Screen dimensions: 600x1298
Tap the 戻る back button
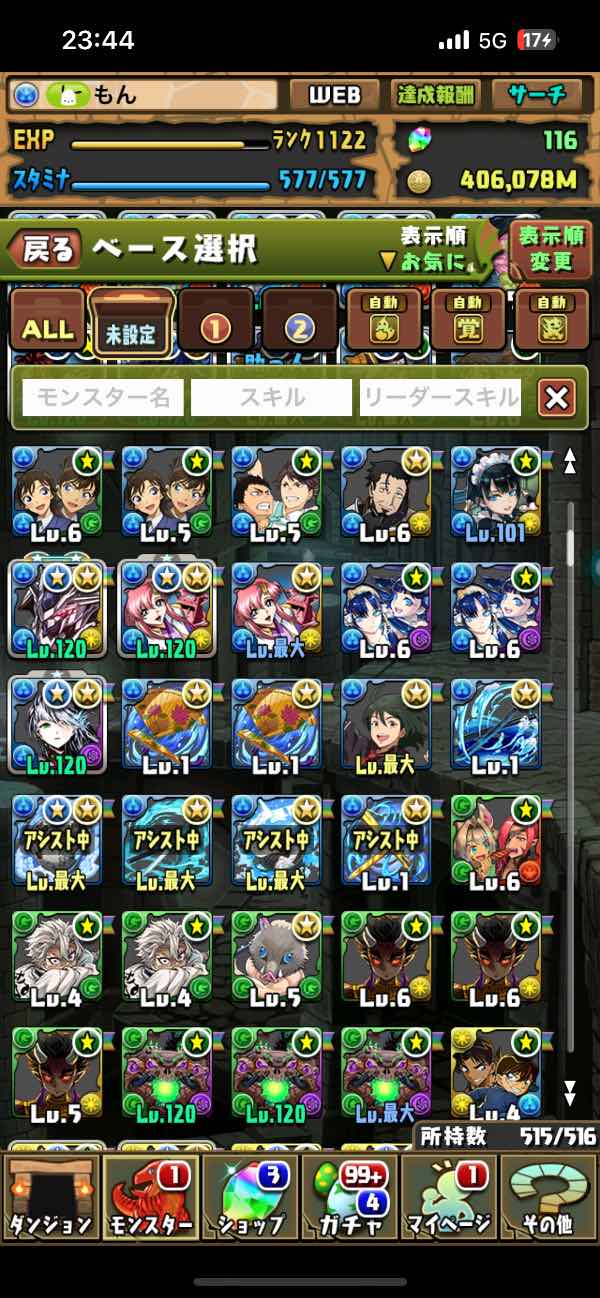coord(48,249)
